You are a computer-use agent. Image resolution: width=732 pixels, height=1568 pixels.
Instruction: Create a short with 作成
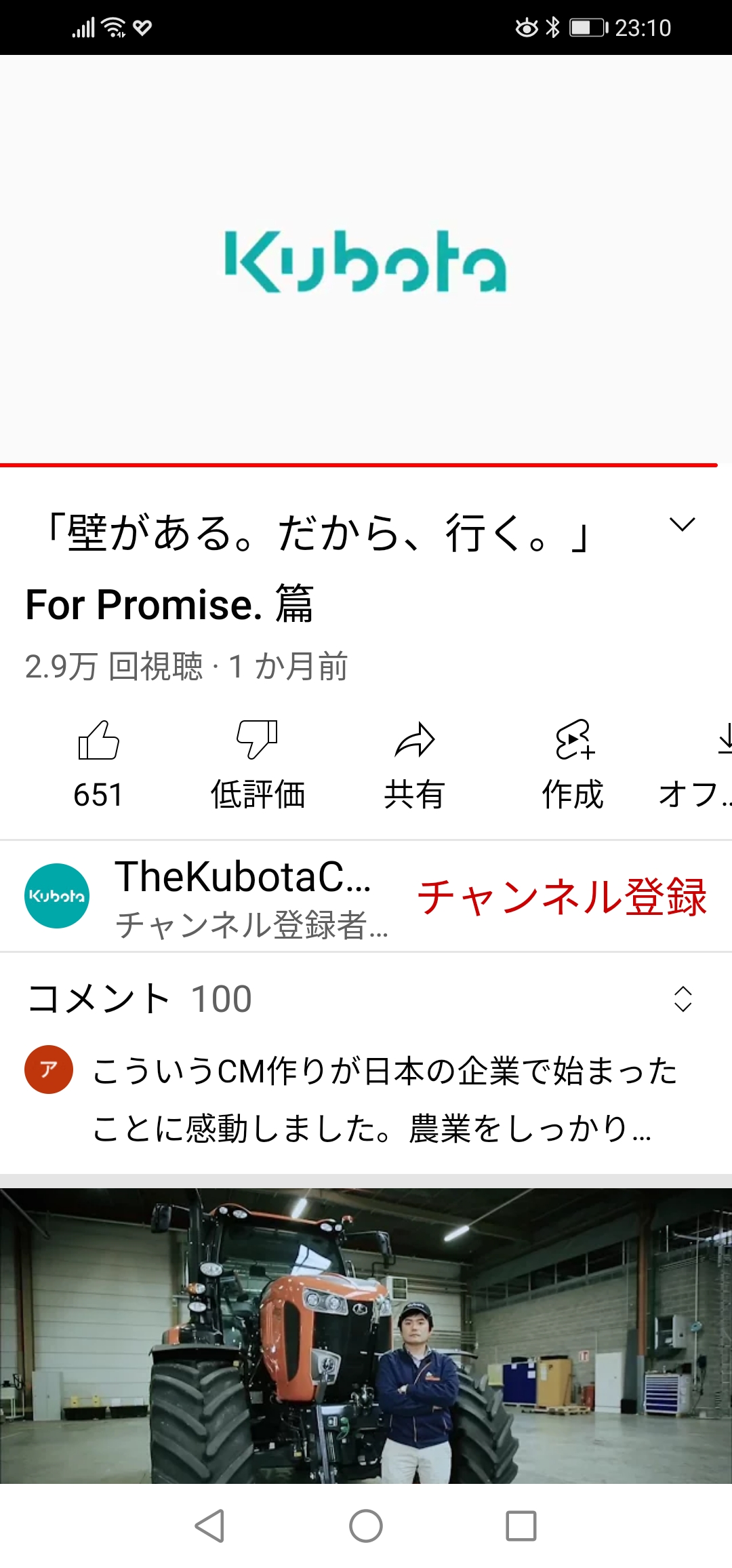[x=573, y=764]
